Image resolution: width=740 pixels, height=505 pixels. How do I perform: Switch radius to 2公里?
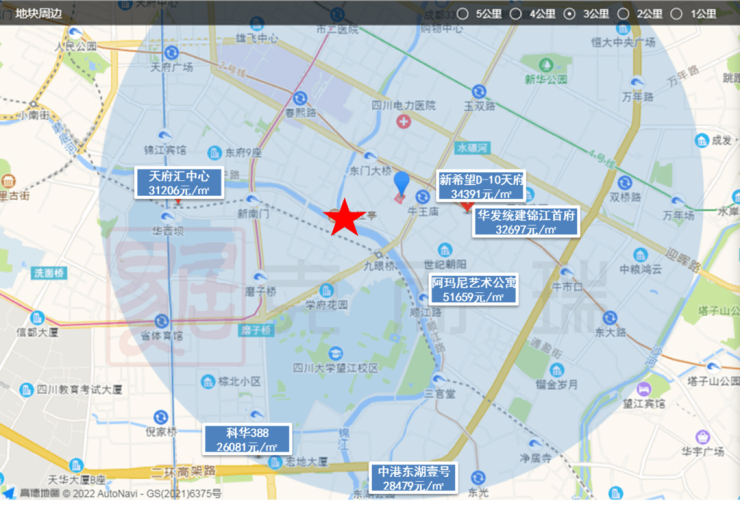(x=624, y=14)
